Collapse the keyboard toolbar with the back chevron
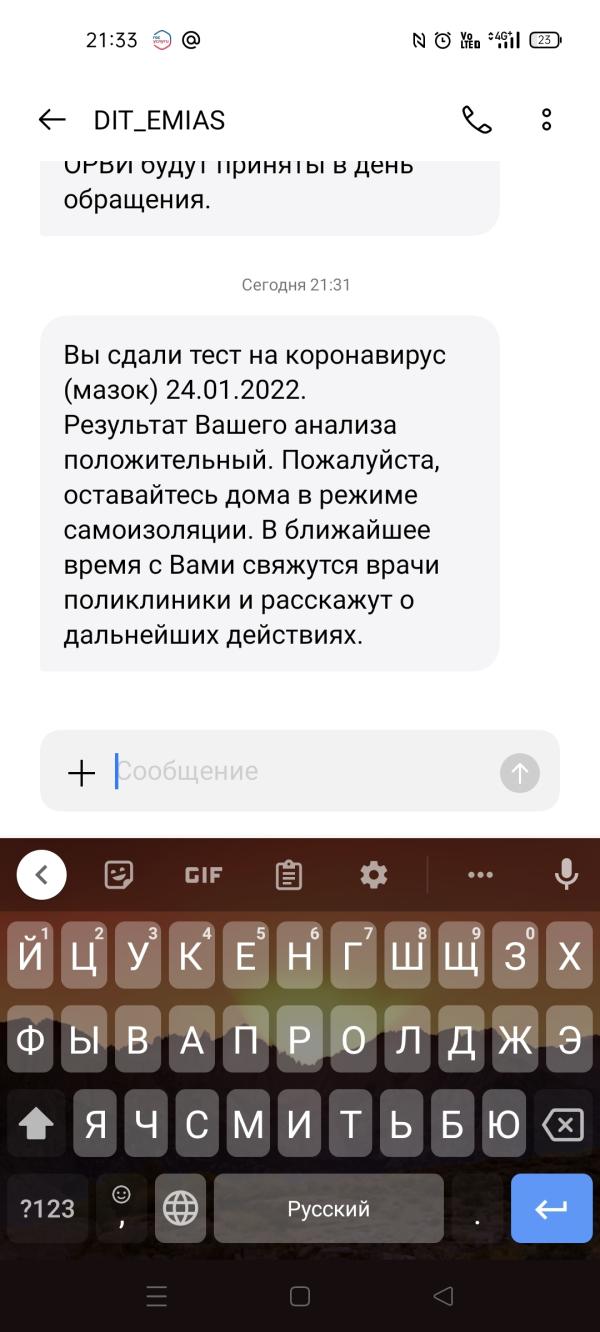 (x=42, y=875)
